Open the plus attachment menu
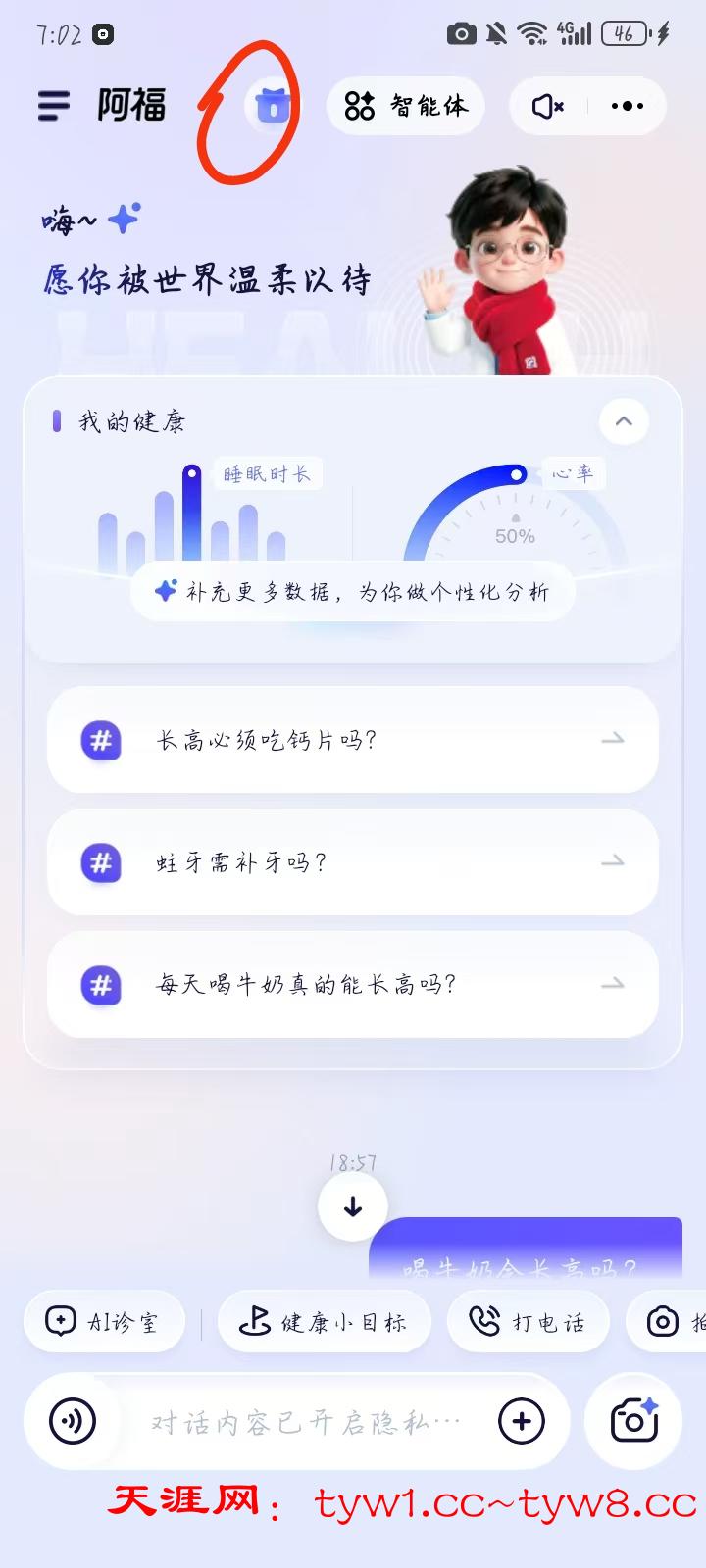The image size is (706, 1568). pos(522,1421)
